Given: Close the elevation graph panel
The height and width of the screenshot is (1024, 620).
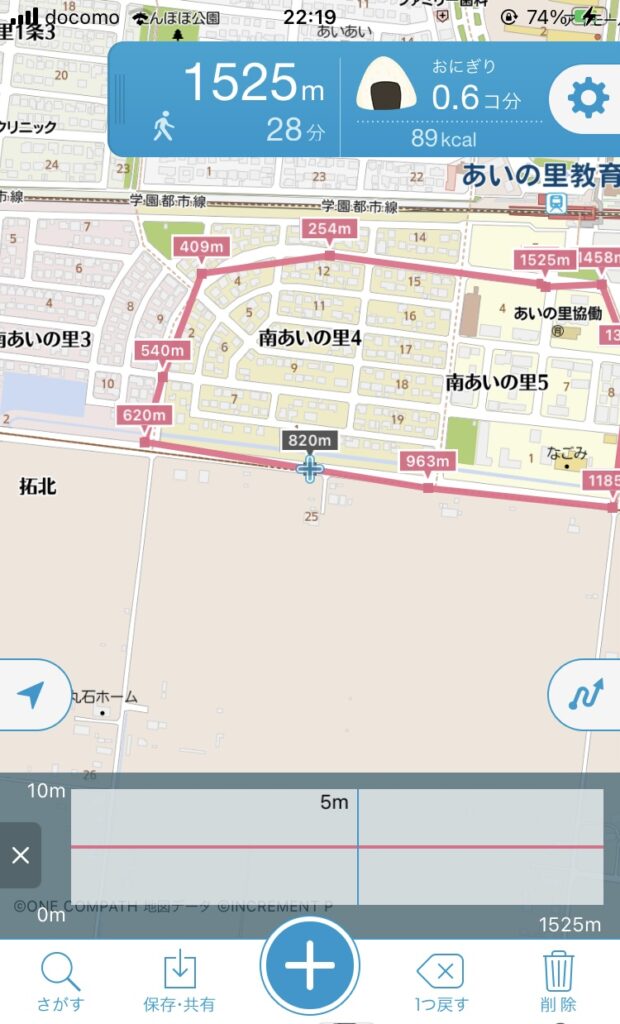Looking at the screenshot, I should pos(20,855).
